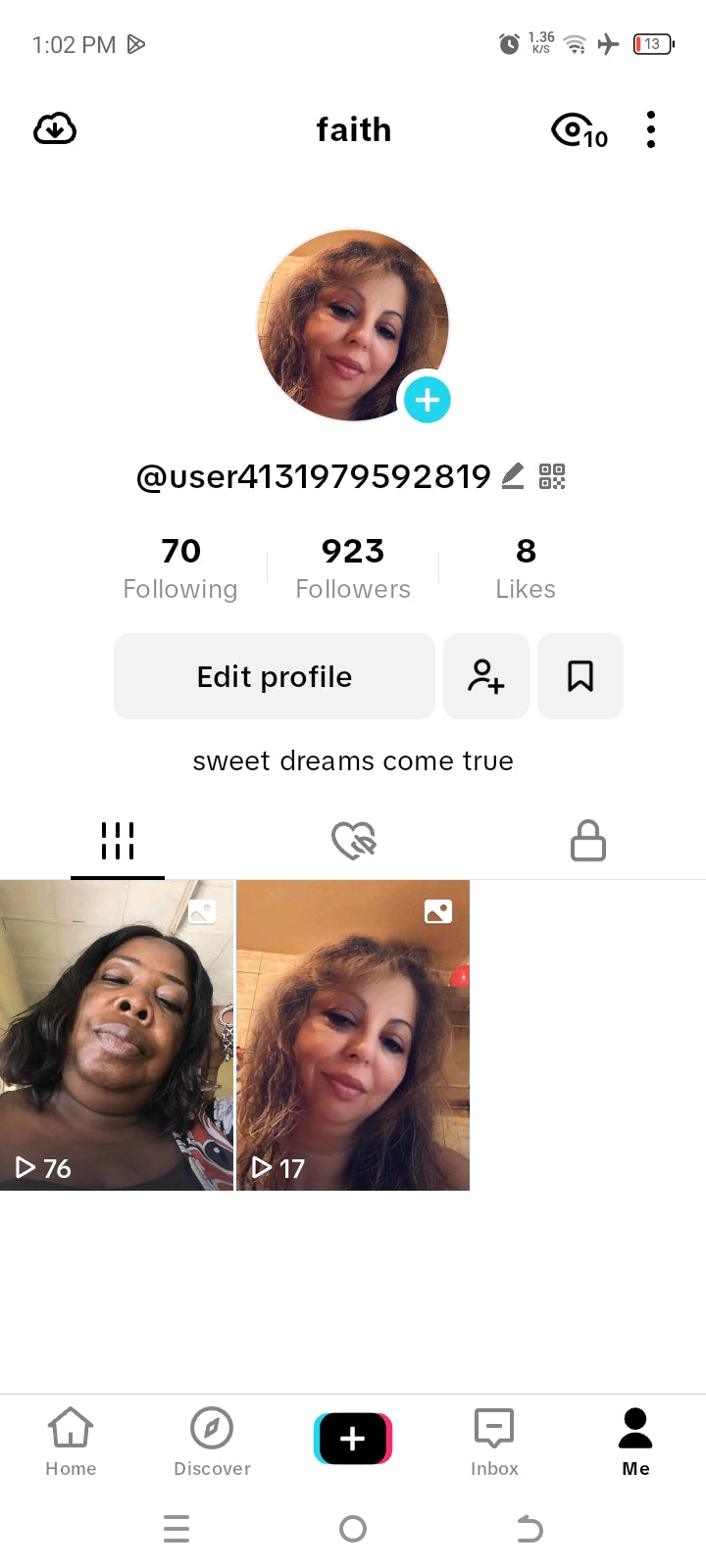Click the download/saved effects cloud icon
Viewport: 706px width, 1568px height.
tap(54, 128)
